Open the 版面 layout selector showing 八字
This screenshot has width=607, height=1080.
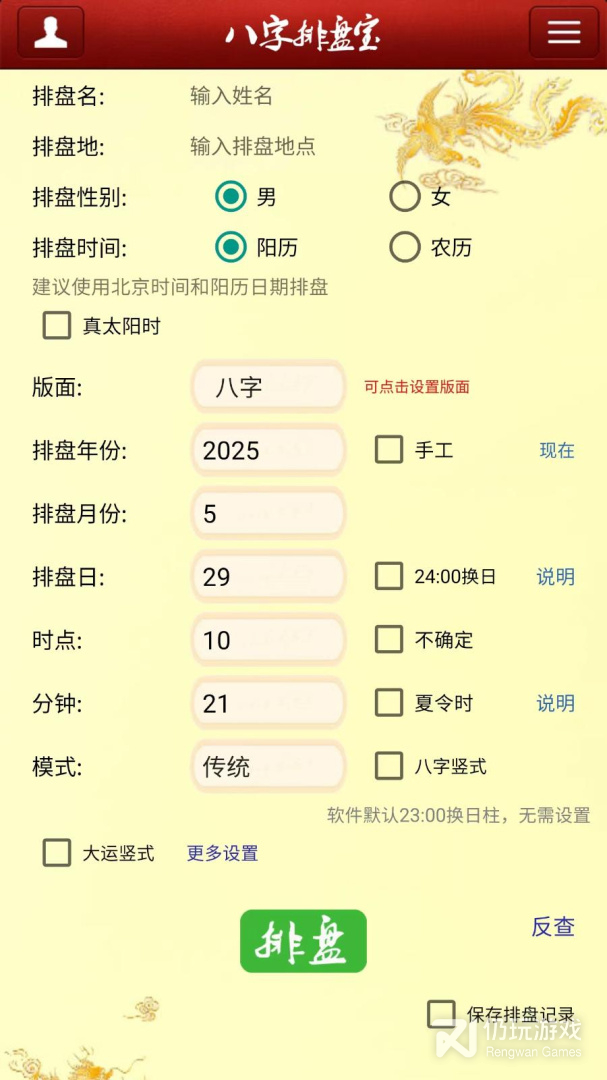(x=268, y=387)
